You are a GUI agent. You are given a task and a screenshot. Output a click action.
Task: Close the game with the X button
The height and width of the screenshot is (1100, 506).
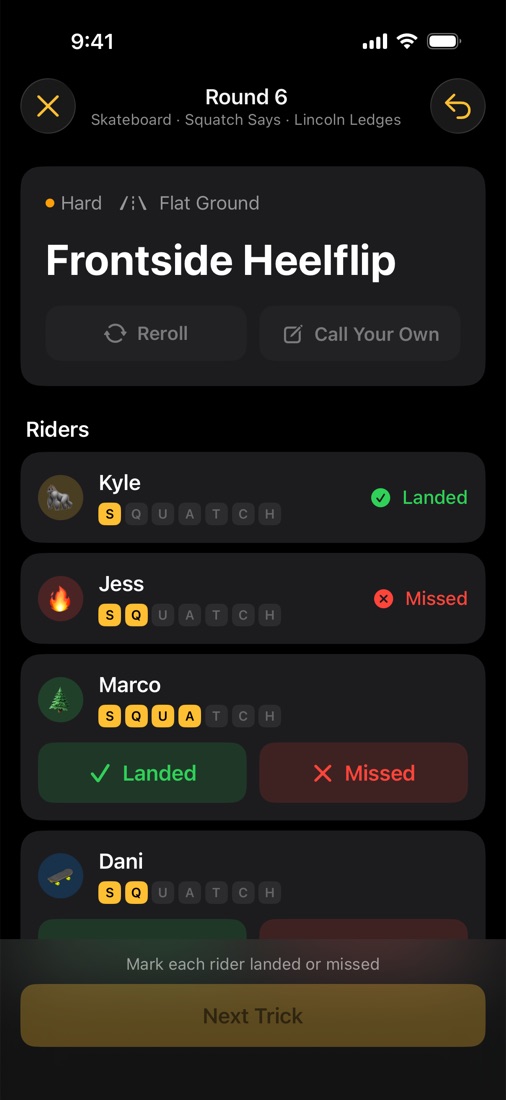coord(48,106)
